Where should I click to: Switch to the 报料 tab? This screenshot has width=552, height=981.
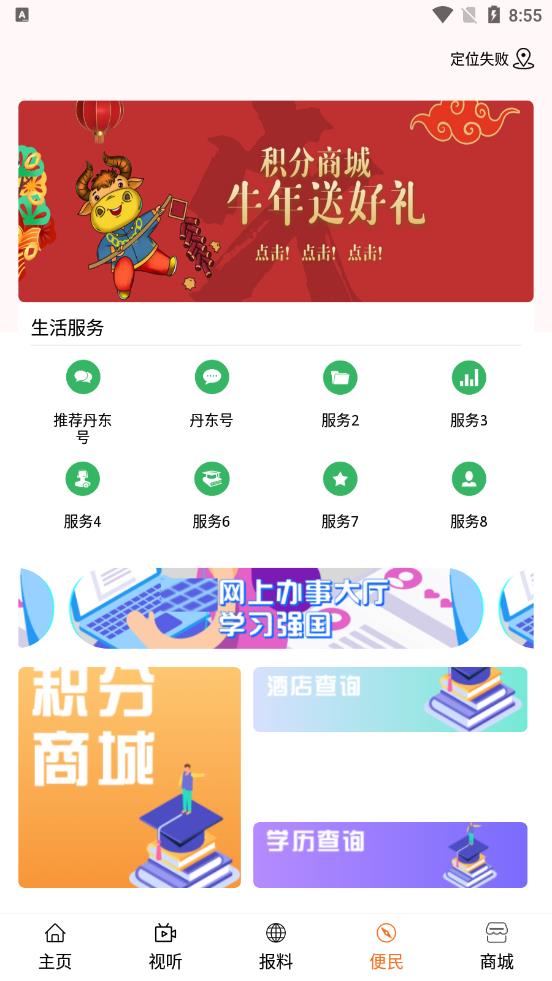[x=276, y=947]
